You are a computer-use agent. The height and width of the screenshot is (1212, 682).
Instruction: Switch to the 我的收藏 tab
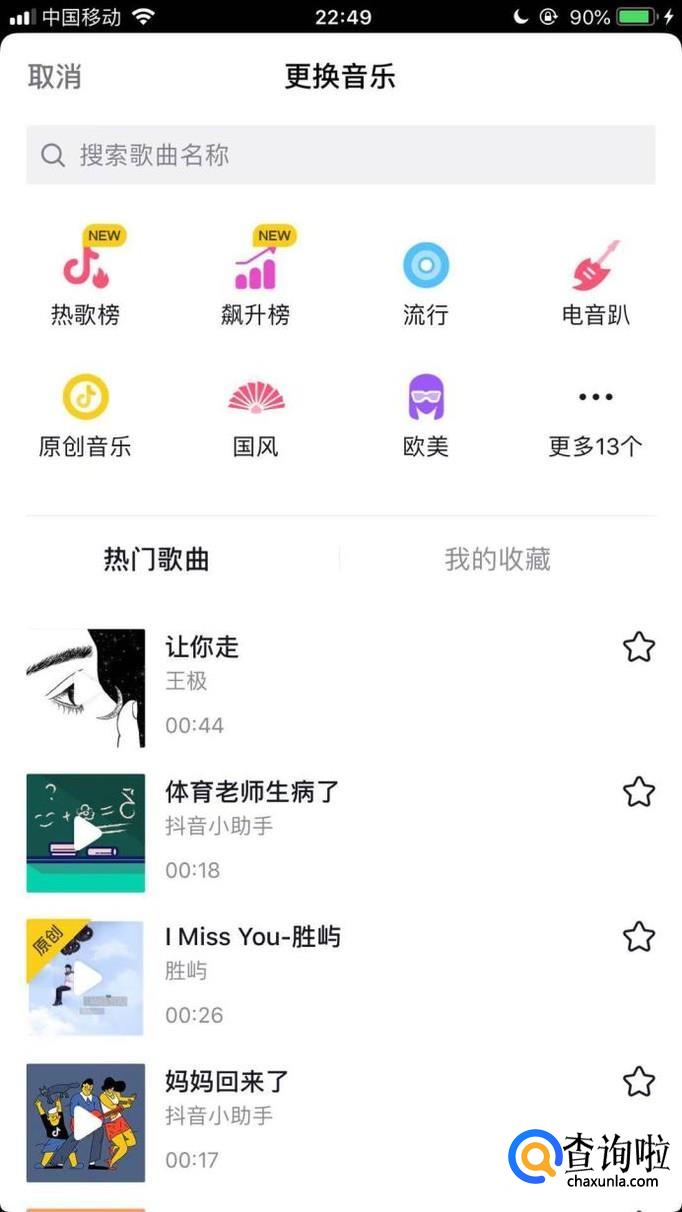pyautogui.click(x=497, y=559)
